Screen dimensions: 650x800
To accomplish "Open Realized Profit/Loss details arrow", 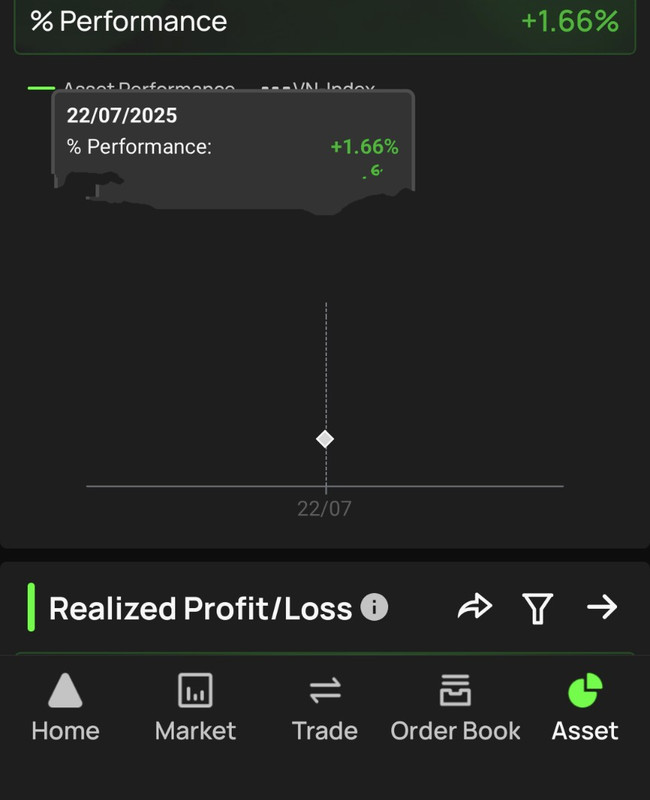I will [602, 607].
